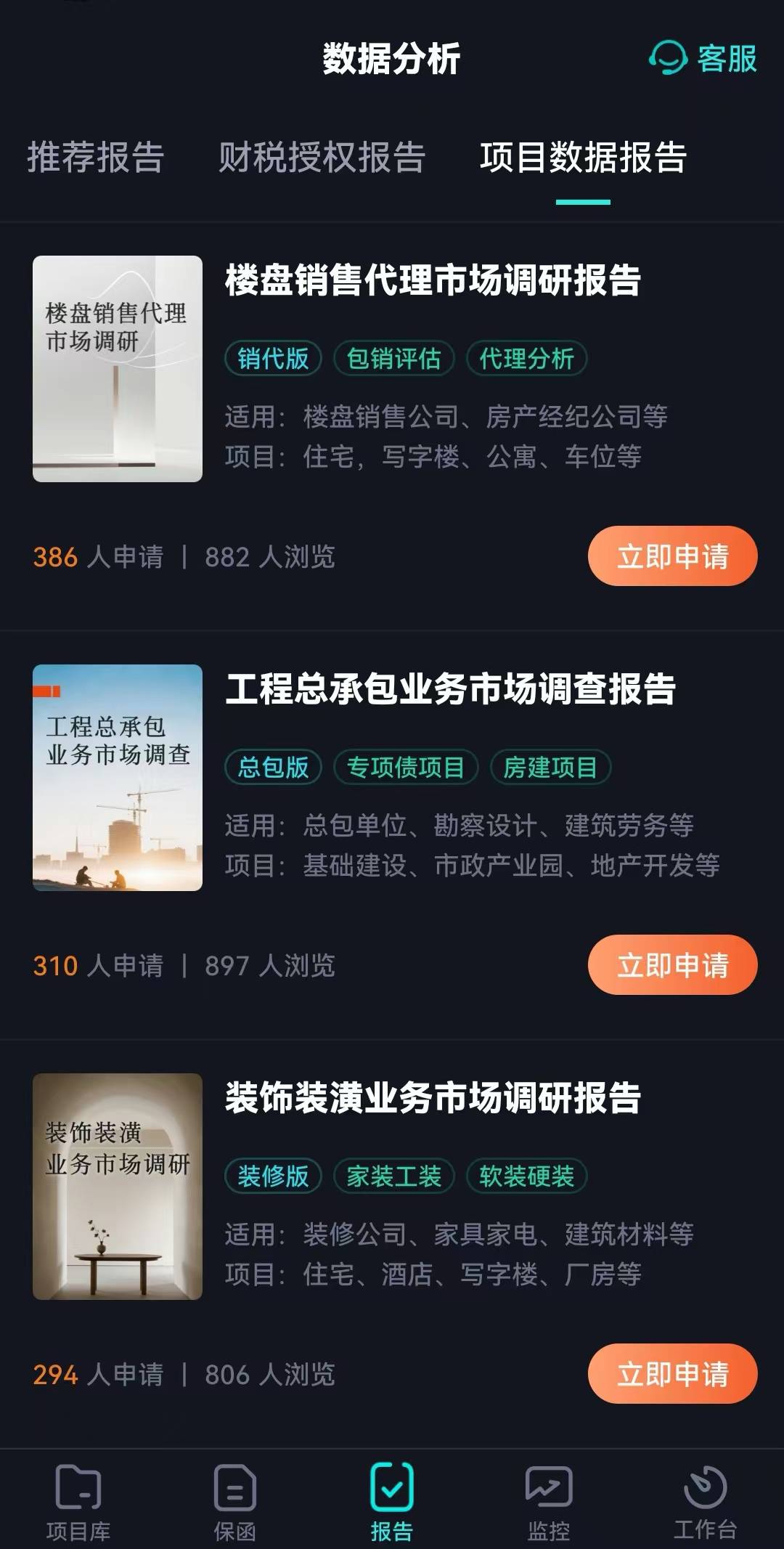Image resolution: width=784 pixels, height=1549 pixels.
Task: Switch to the 推荐报告 tab
Action: (x=96, y=157)
